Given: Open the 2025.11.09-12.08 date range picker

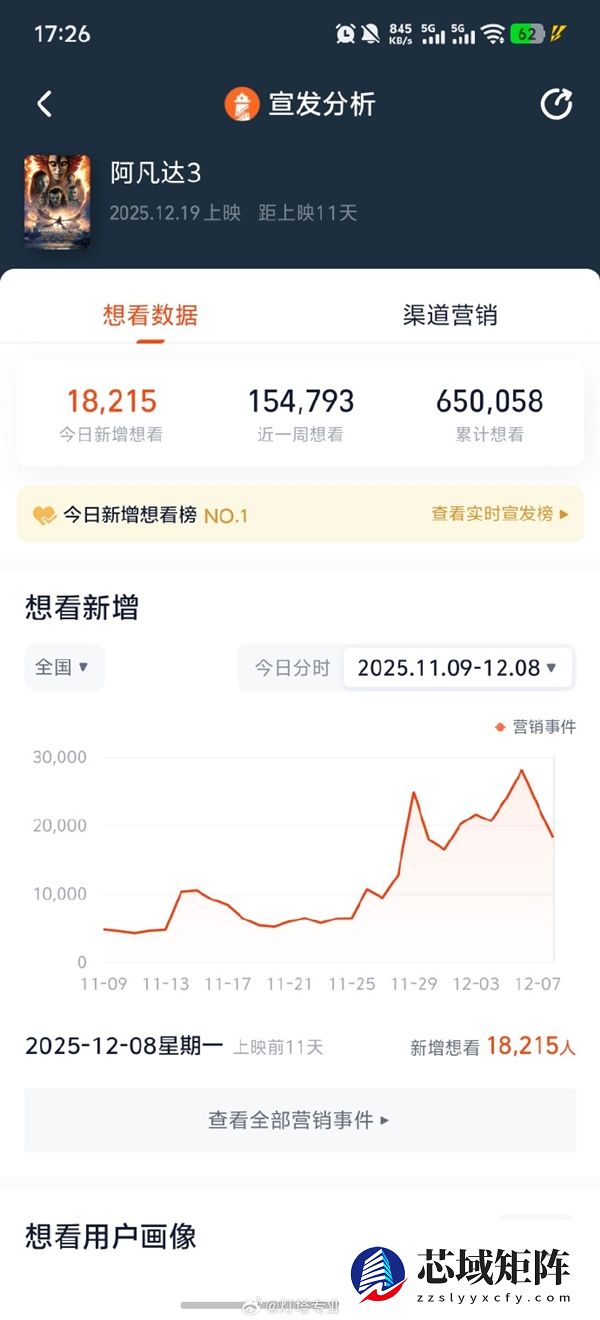Looking at the screenshot, I should point(457,668).
